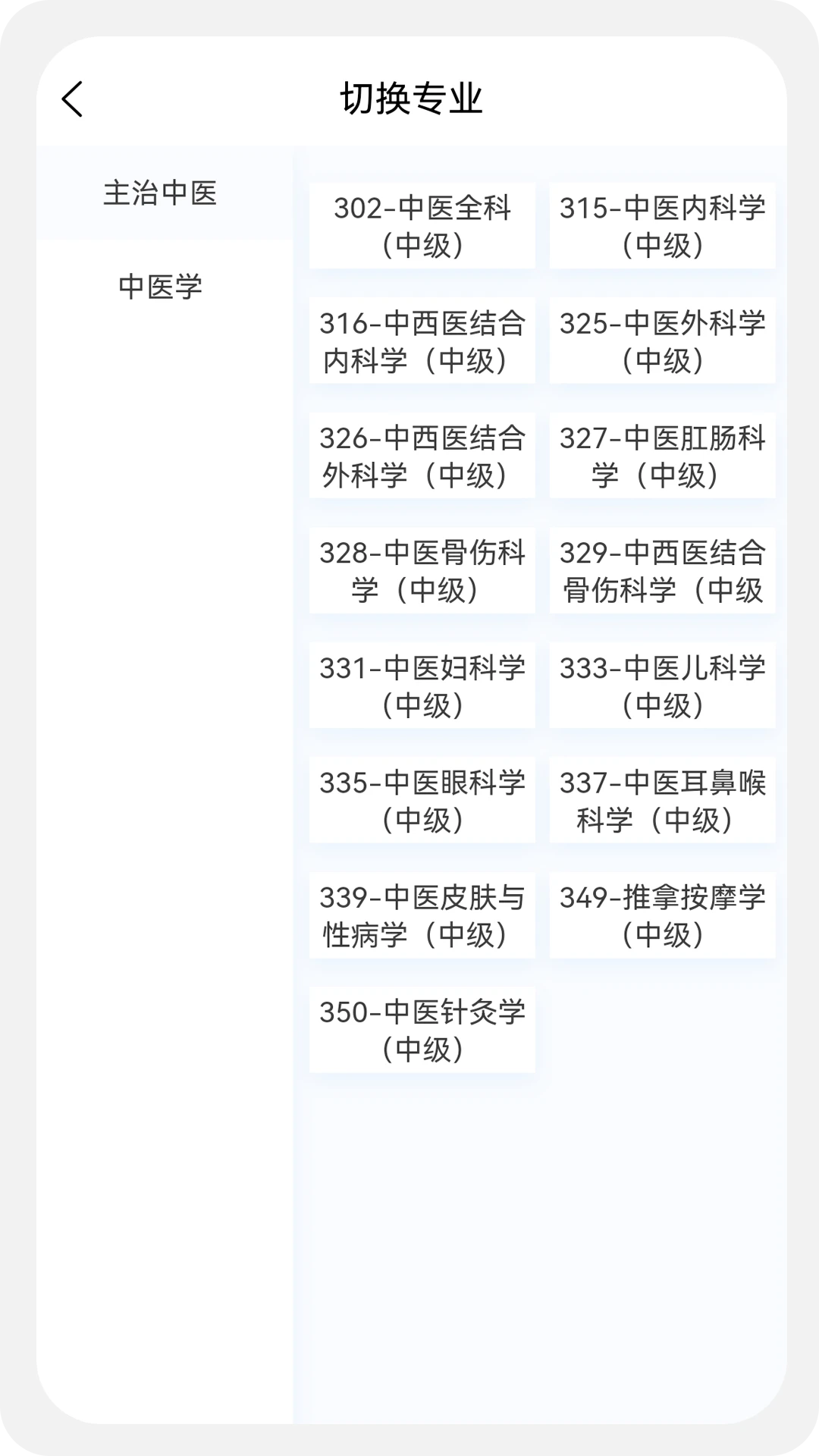
Task: Select 326-中西医结合外科学（中级）
Action: coord(421,455)
